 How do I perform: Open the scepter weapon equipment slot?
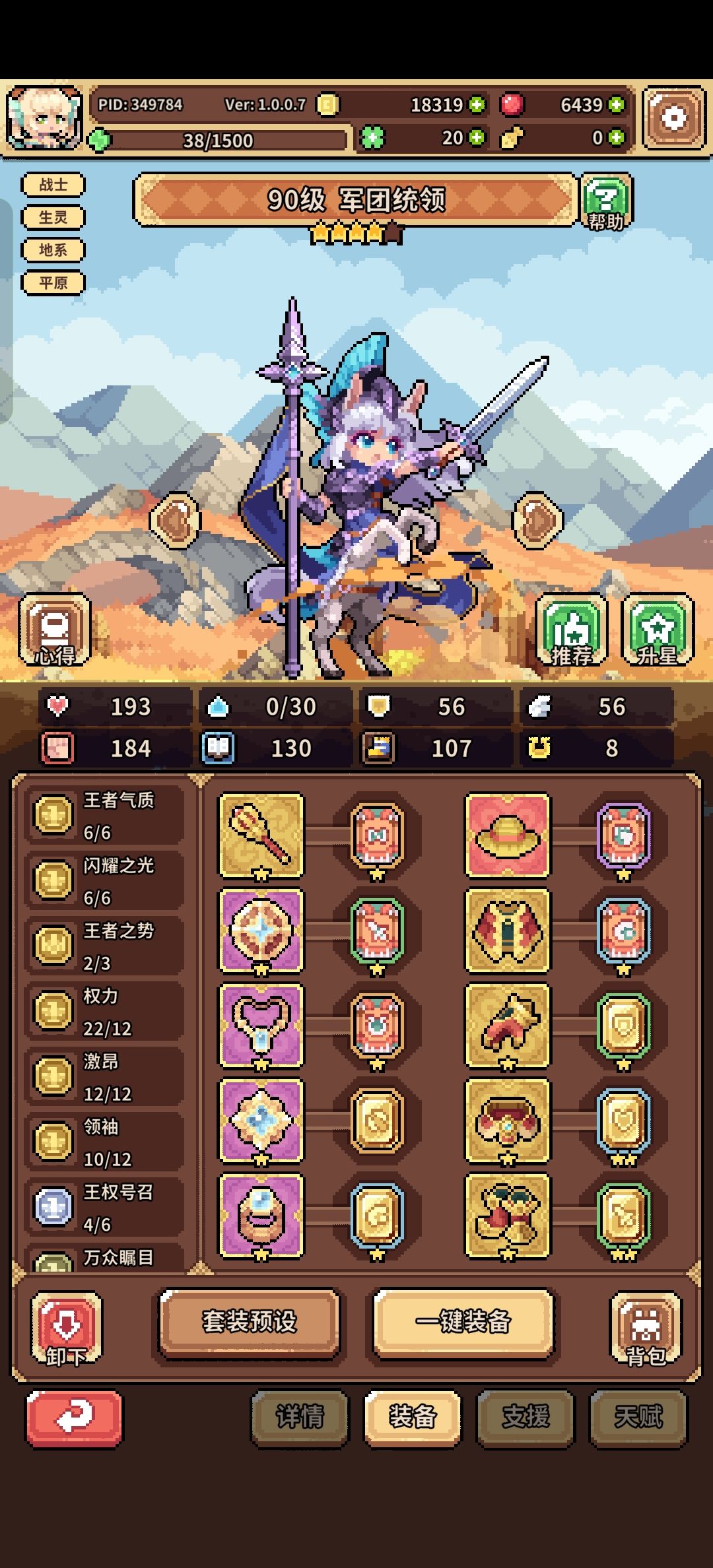click(x=261, y=835)
